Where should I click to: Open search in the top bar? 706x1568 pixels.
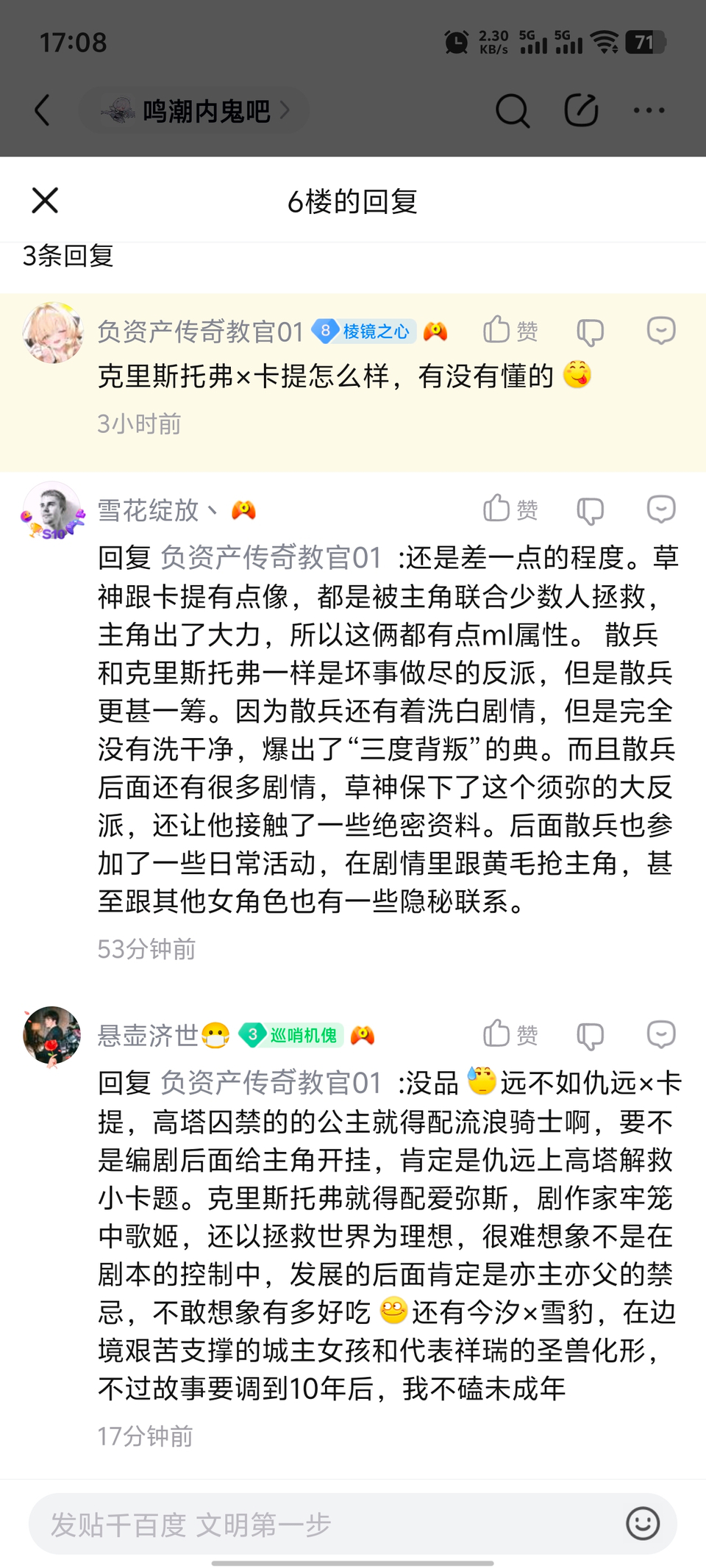click(512, 111)
